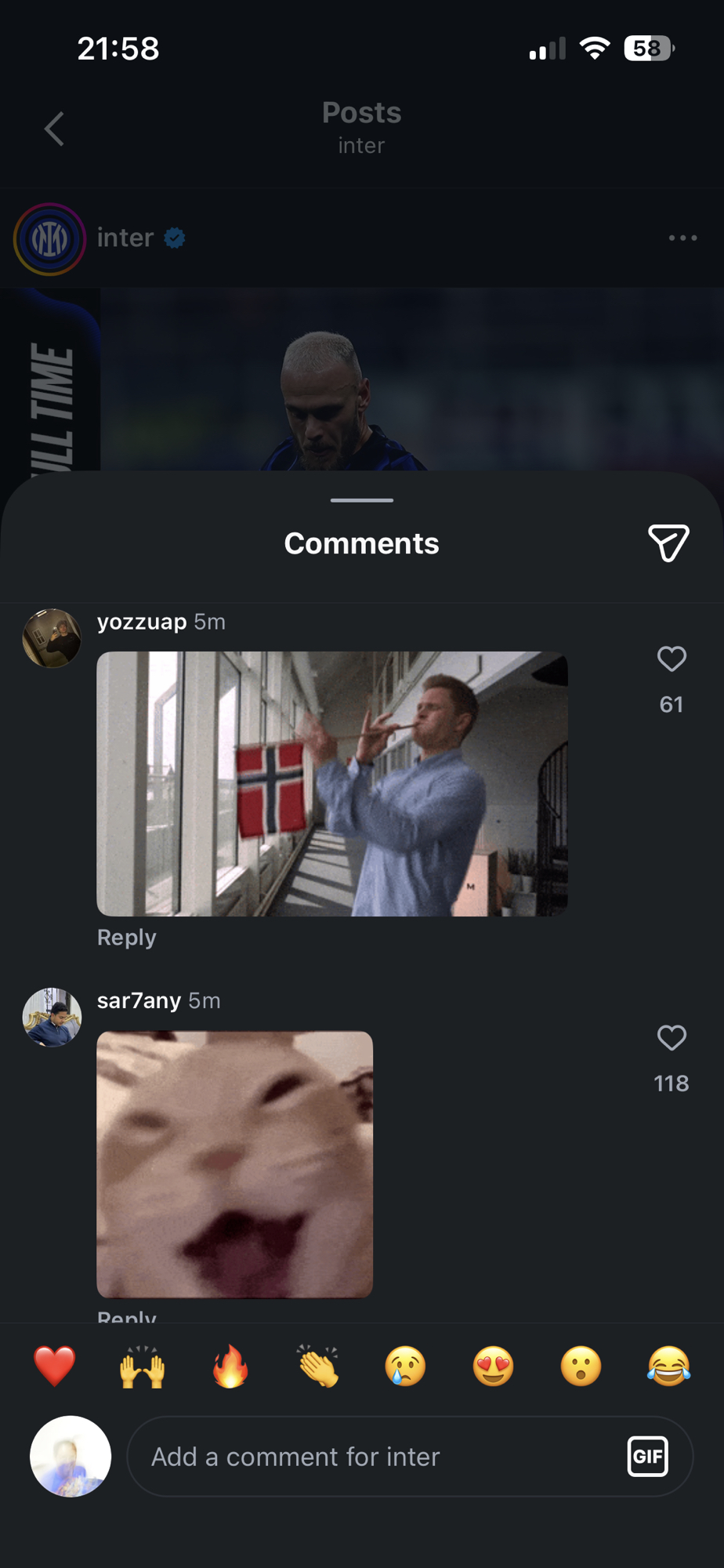Share the post via the send icon

[x=668, y=543]
